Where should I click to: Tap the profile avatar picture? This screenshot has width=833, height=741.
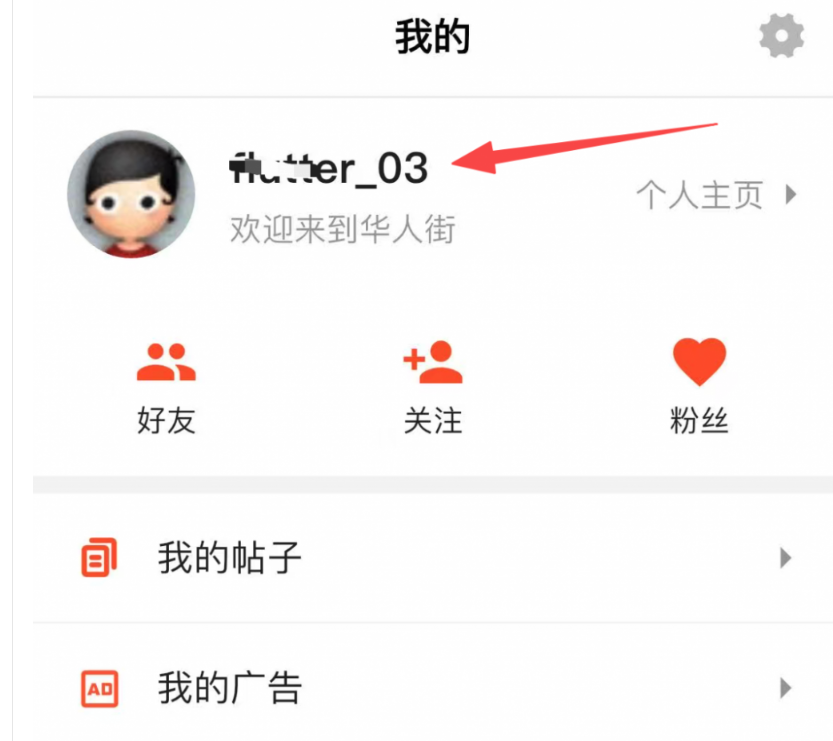pyautogui.click(x=131, y=195)
